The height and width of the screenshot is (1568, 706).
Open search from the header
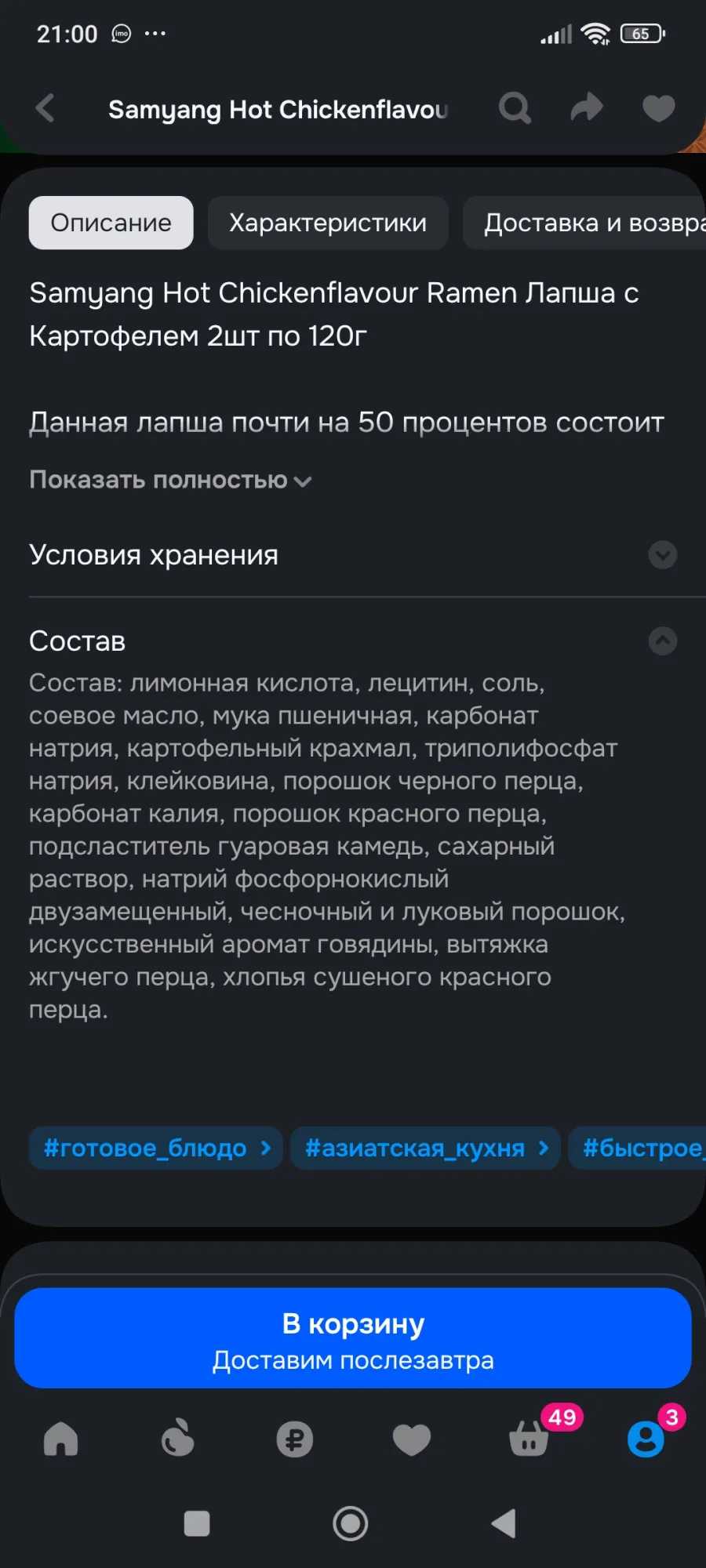click(515, 108)
